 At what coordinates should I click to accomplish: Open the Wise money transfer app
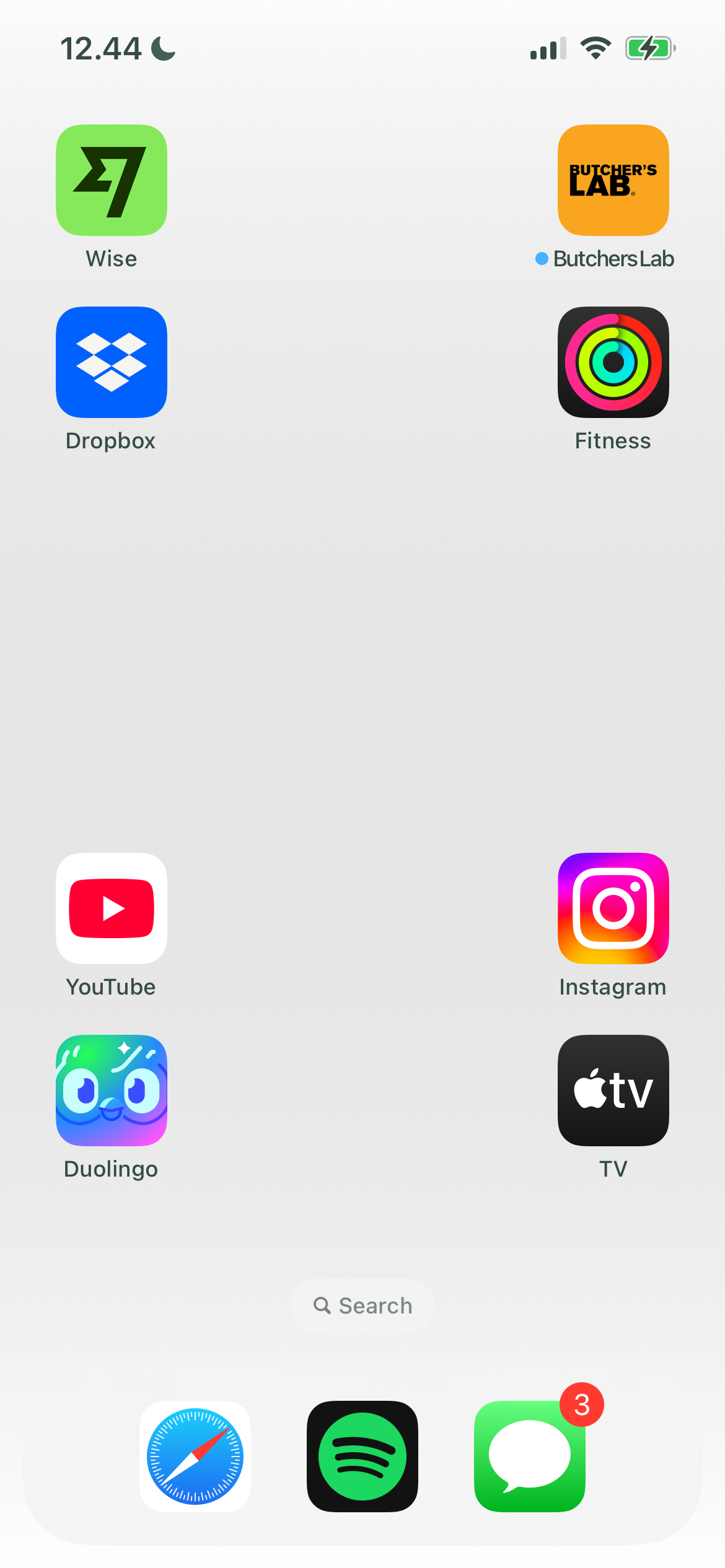click(112, 180)
